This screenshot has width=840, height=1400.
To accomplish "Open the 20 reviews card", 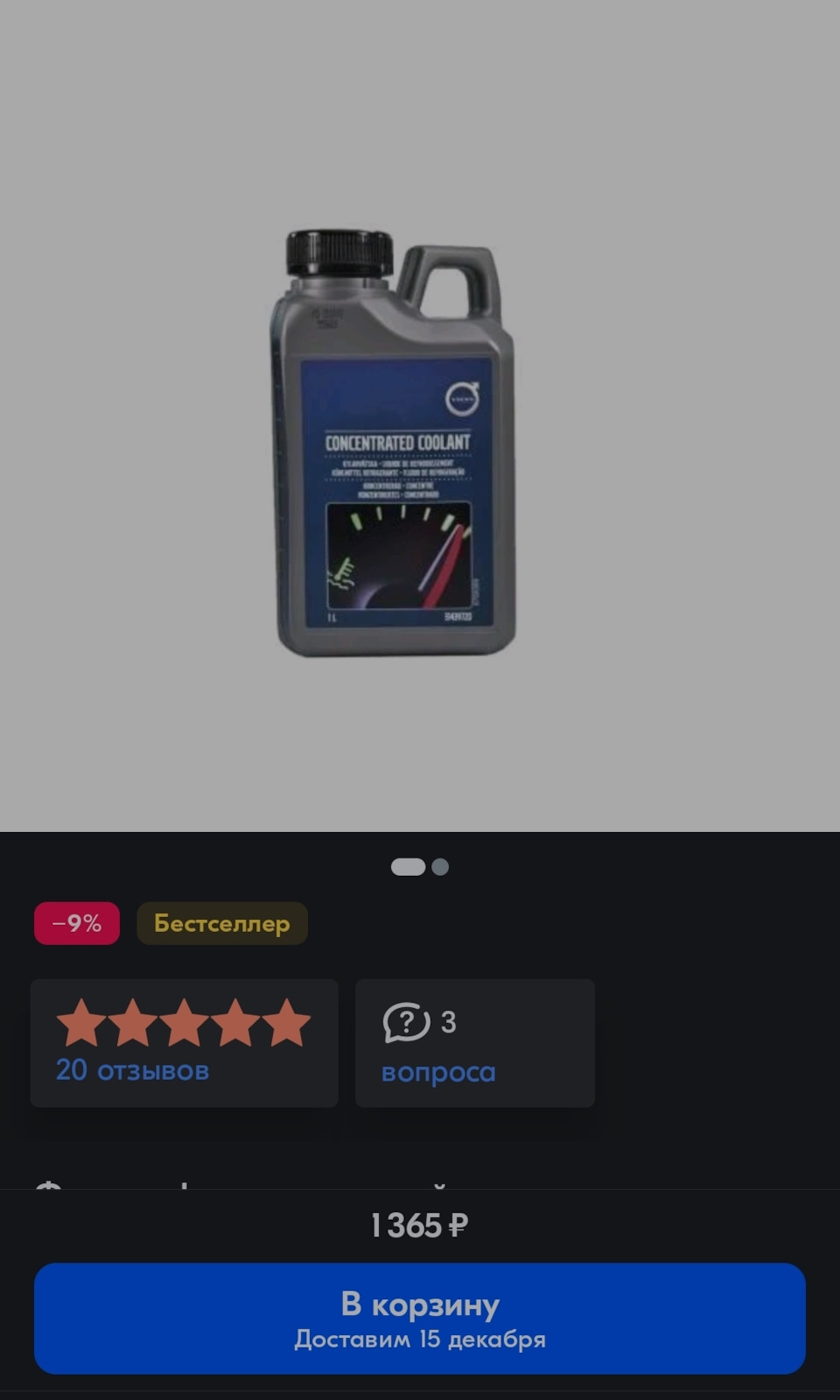I will tap(184, 1043).
